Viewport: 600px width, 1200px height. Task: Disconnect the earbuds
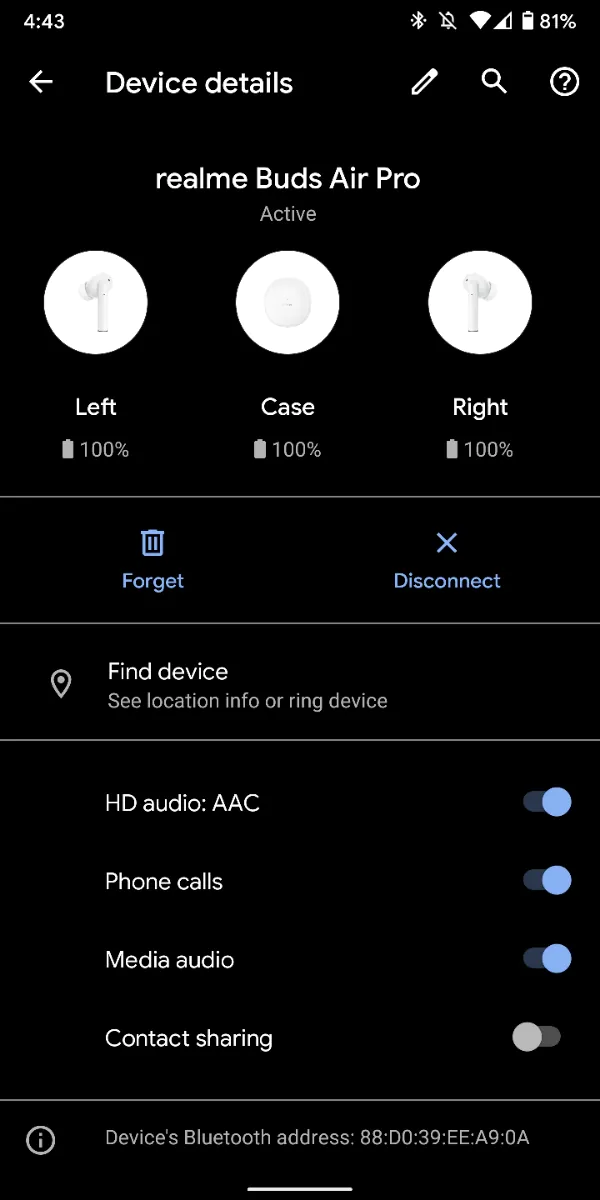(447, 560)
